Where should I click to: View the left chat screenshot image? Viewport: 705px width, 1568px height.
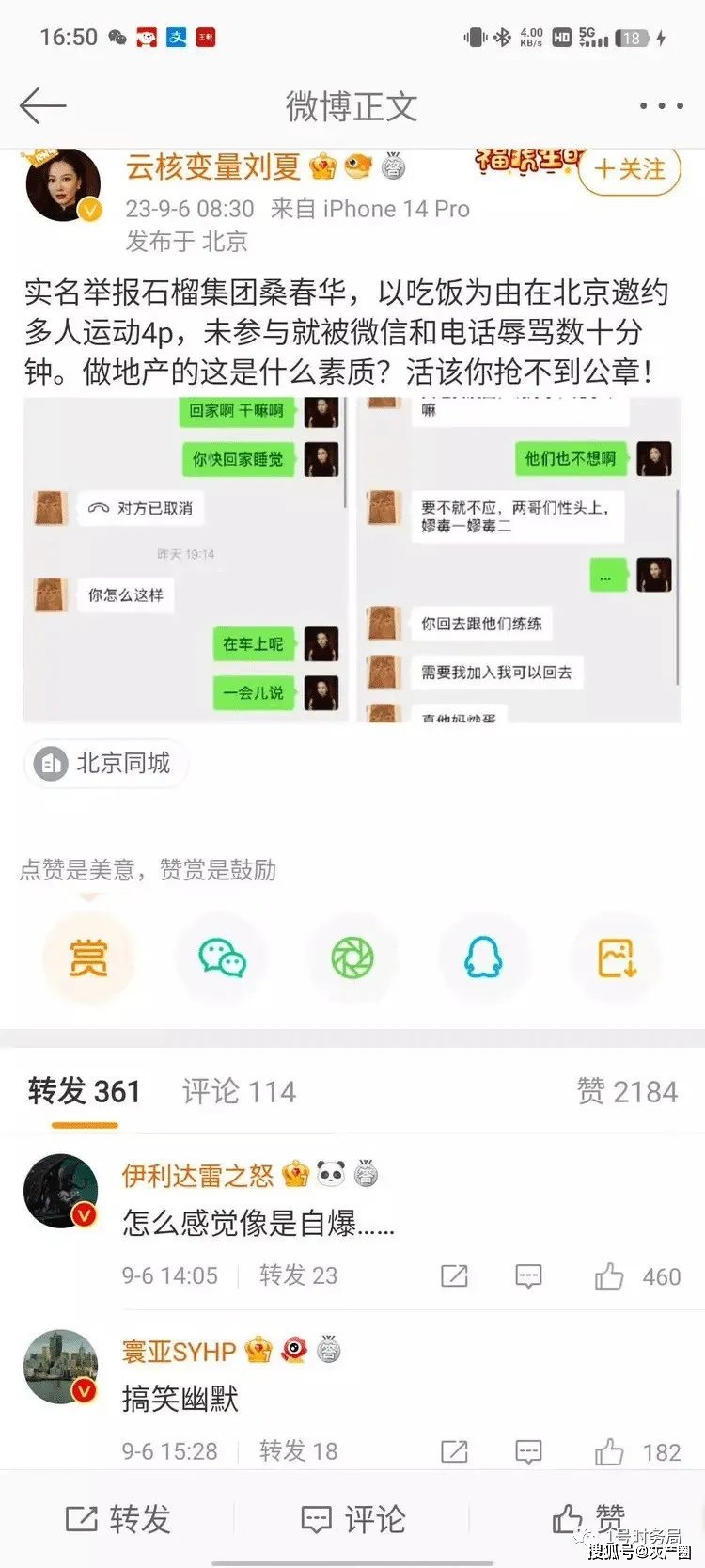coord(185,560)
